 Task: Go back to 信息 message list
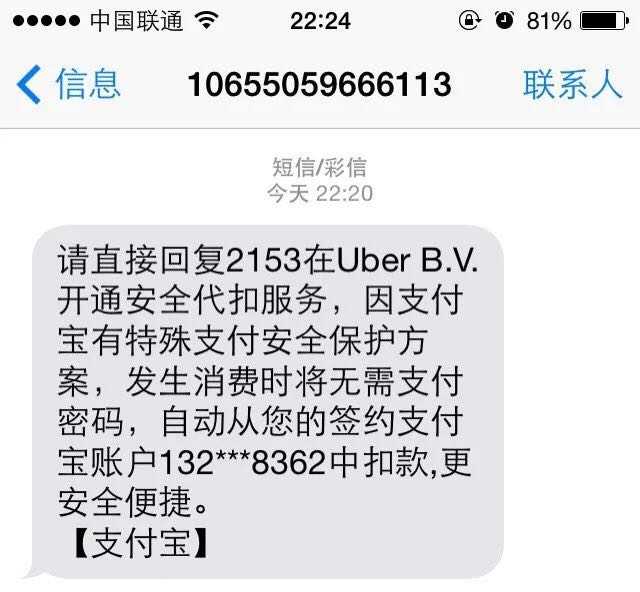(x=68, y=85)
